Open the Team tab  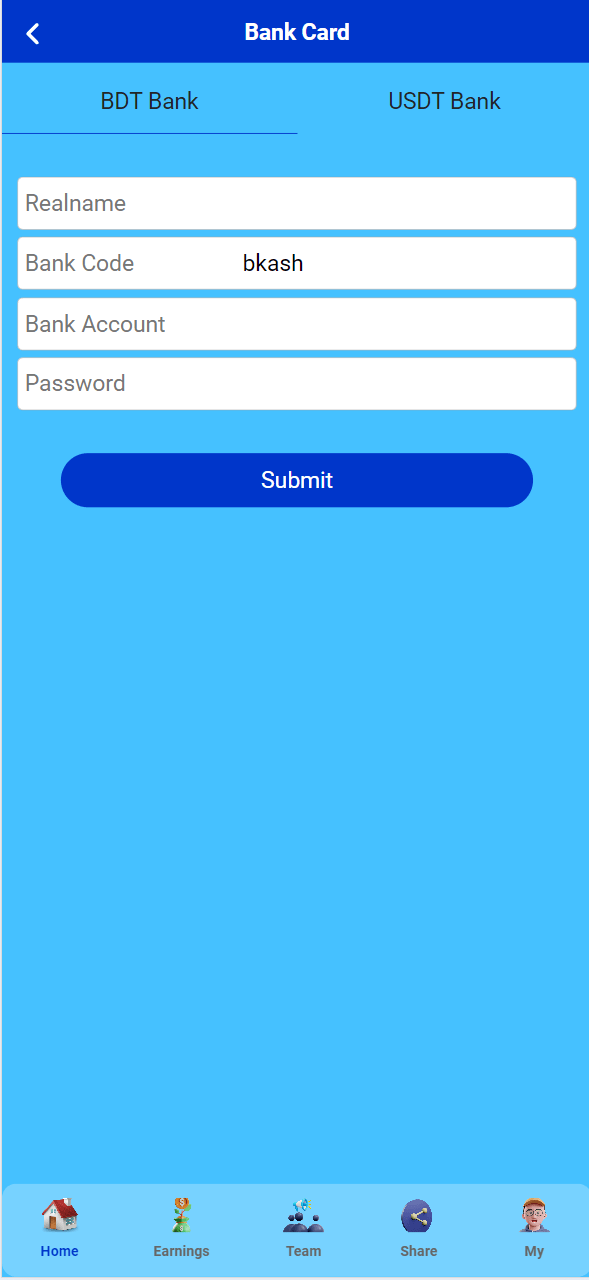click(x=303, y=1228)
